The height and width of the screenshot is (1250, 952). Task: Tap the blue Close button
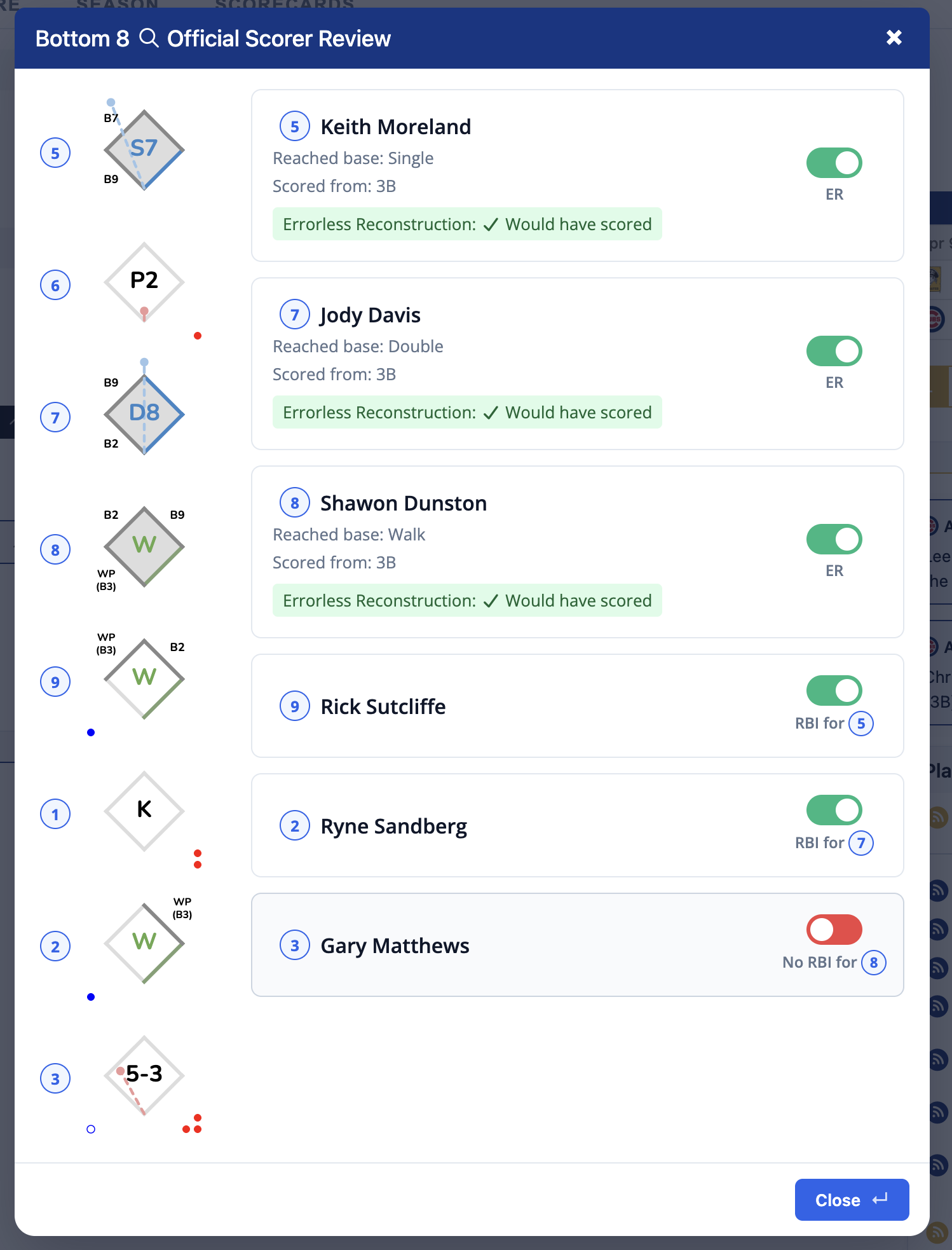851,1200
